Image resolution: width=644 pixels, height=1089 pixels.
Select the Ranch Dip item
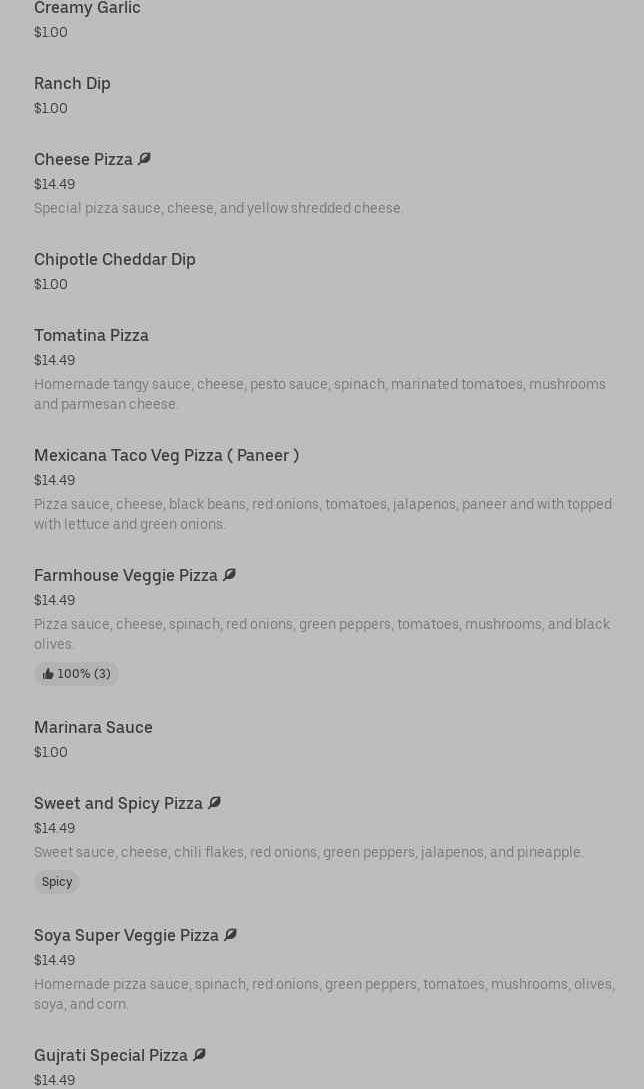click(72, 84)
